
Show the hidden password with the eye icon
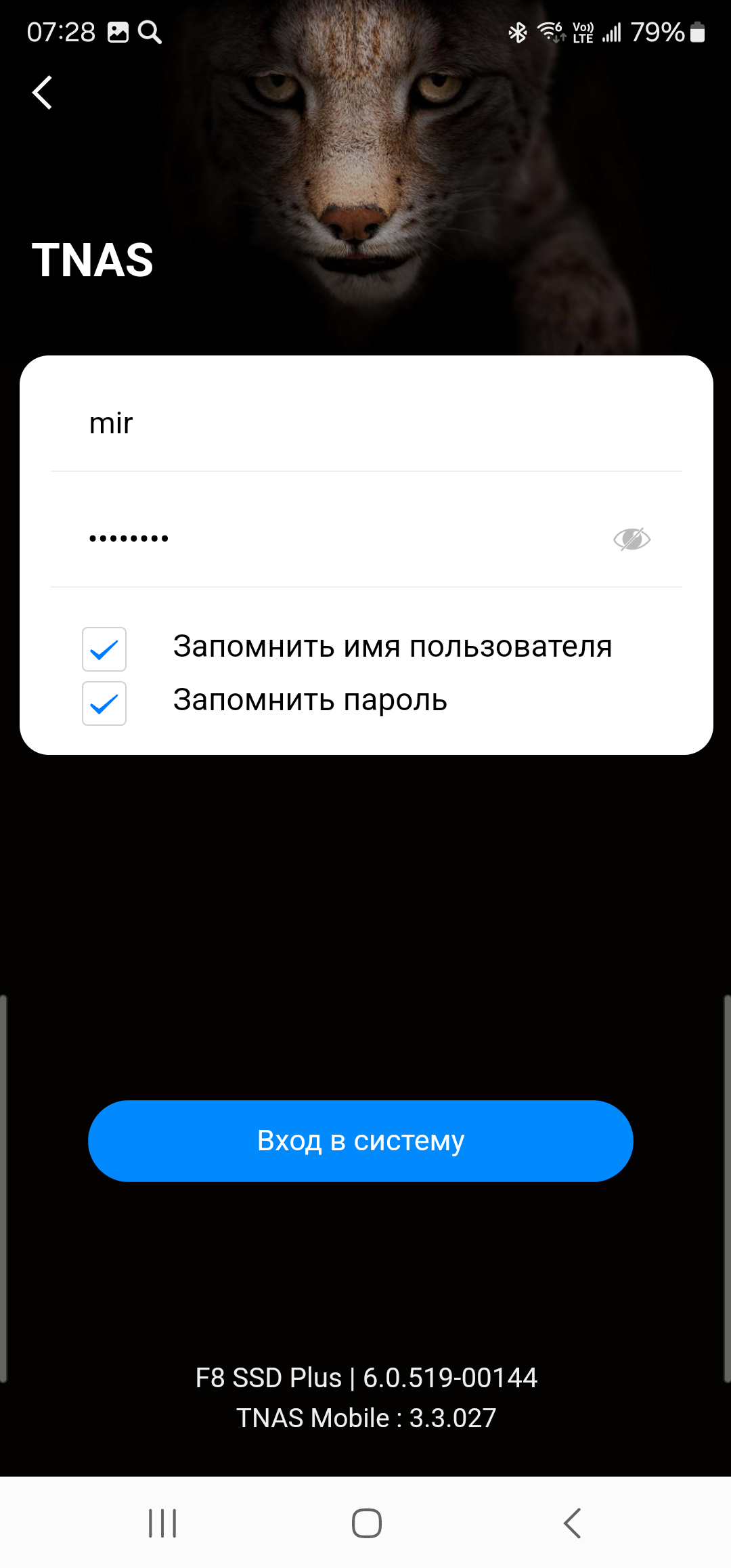[632, 539]
